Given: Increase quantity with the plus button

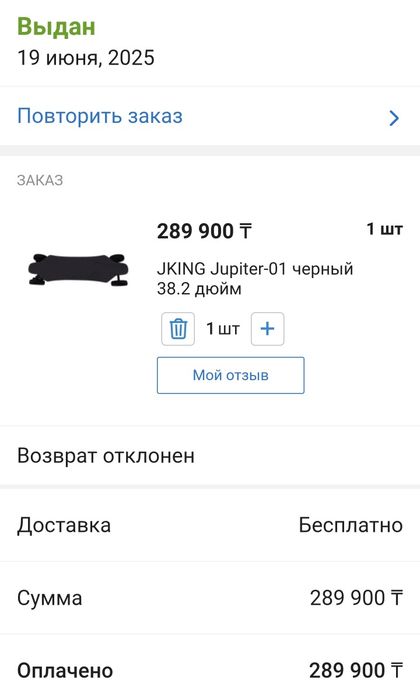Looking at the screenshot, I should tap(268, 329).
